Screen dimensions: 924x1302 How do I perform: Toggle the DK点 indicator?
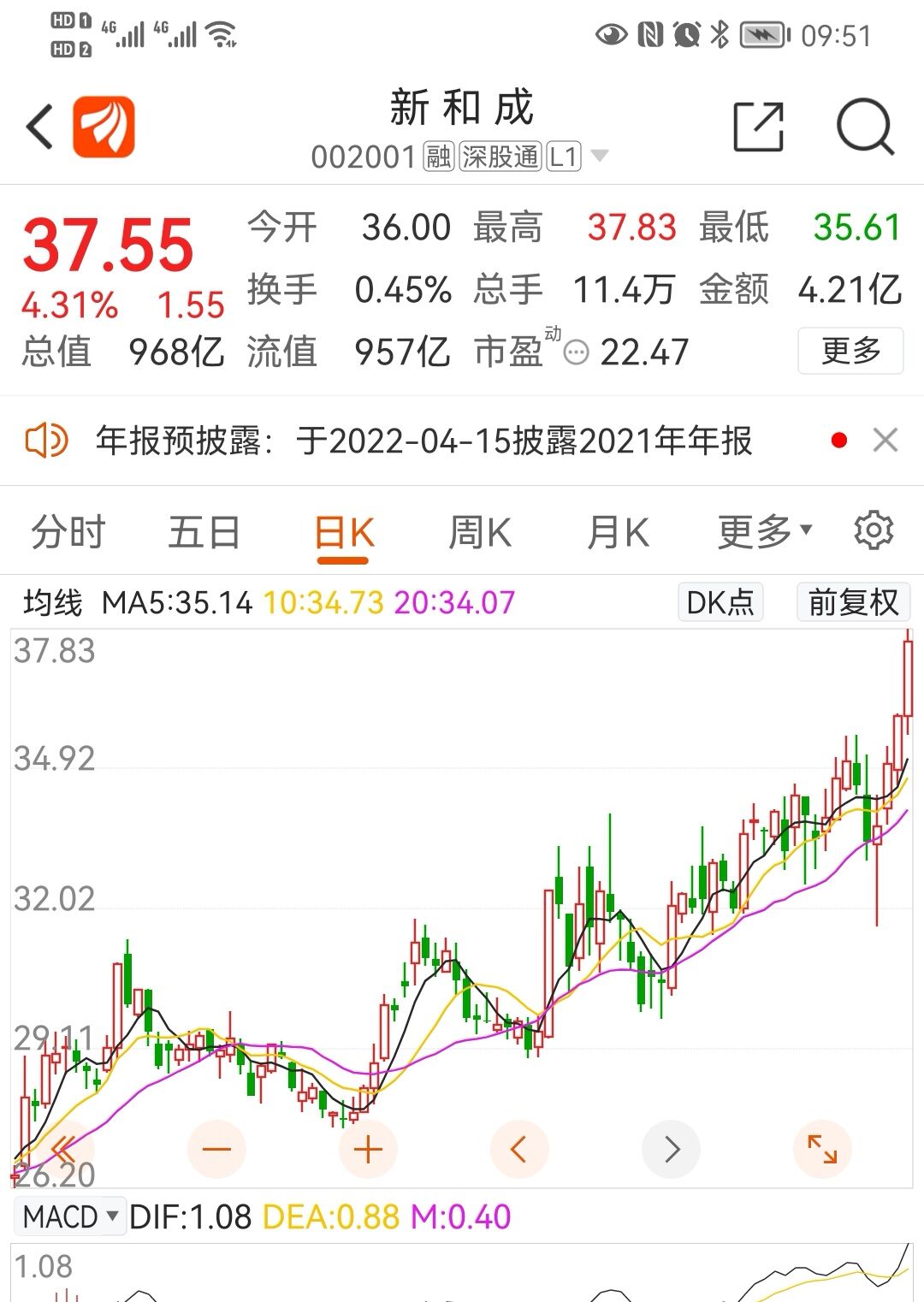[720, 602]
